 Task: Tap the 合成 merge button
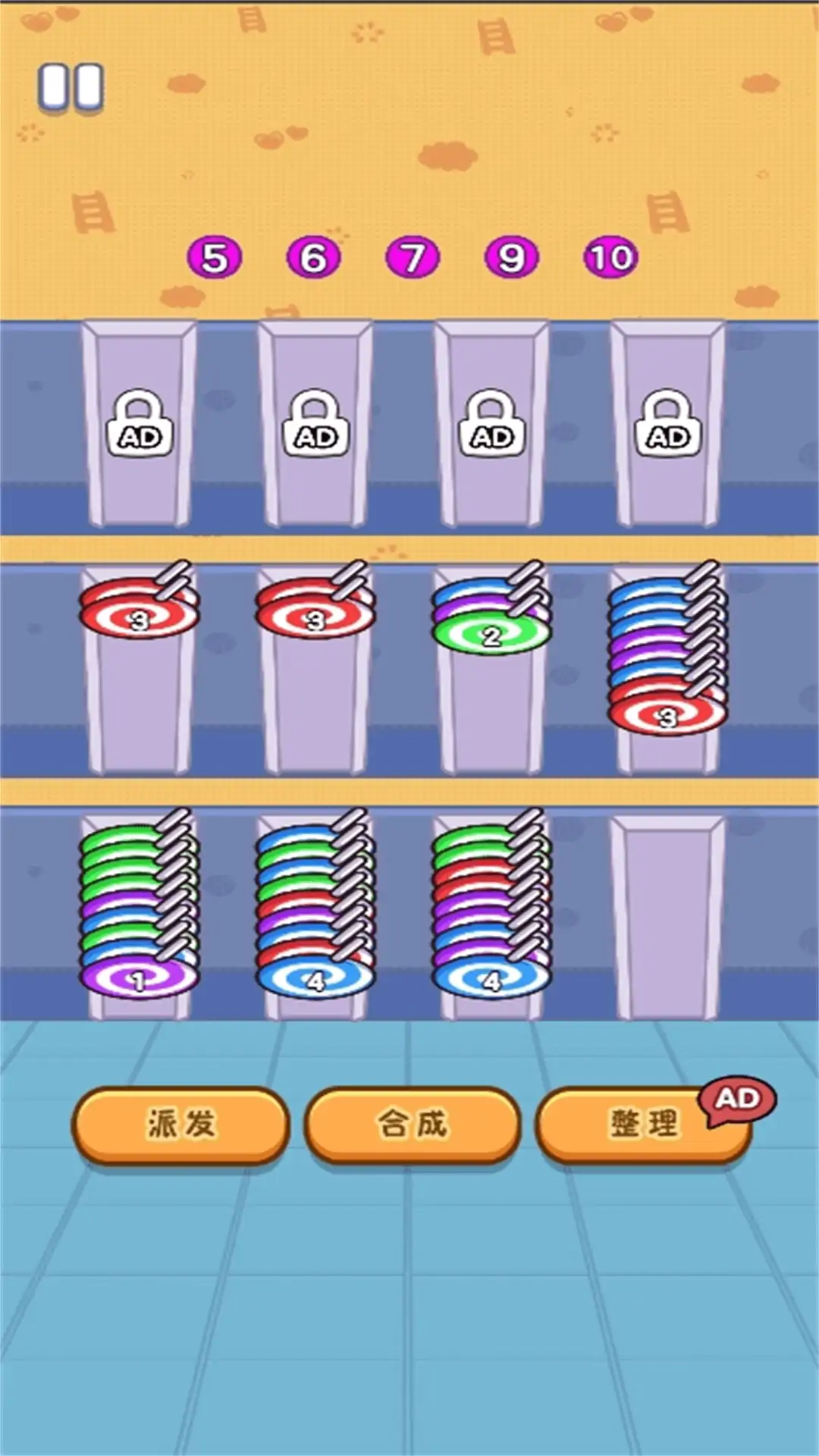coord(413,1125)
